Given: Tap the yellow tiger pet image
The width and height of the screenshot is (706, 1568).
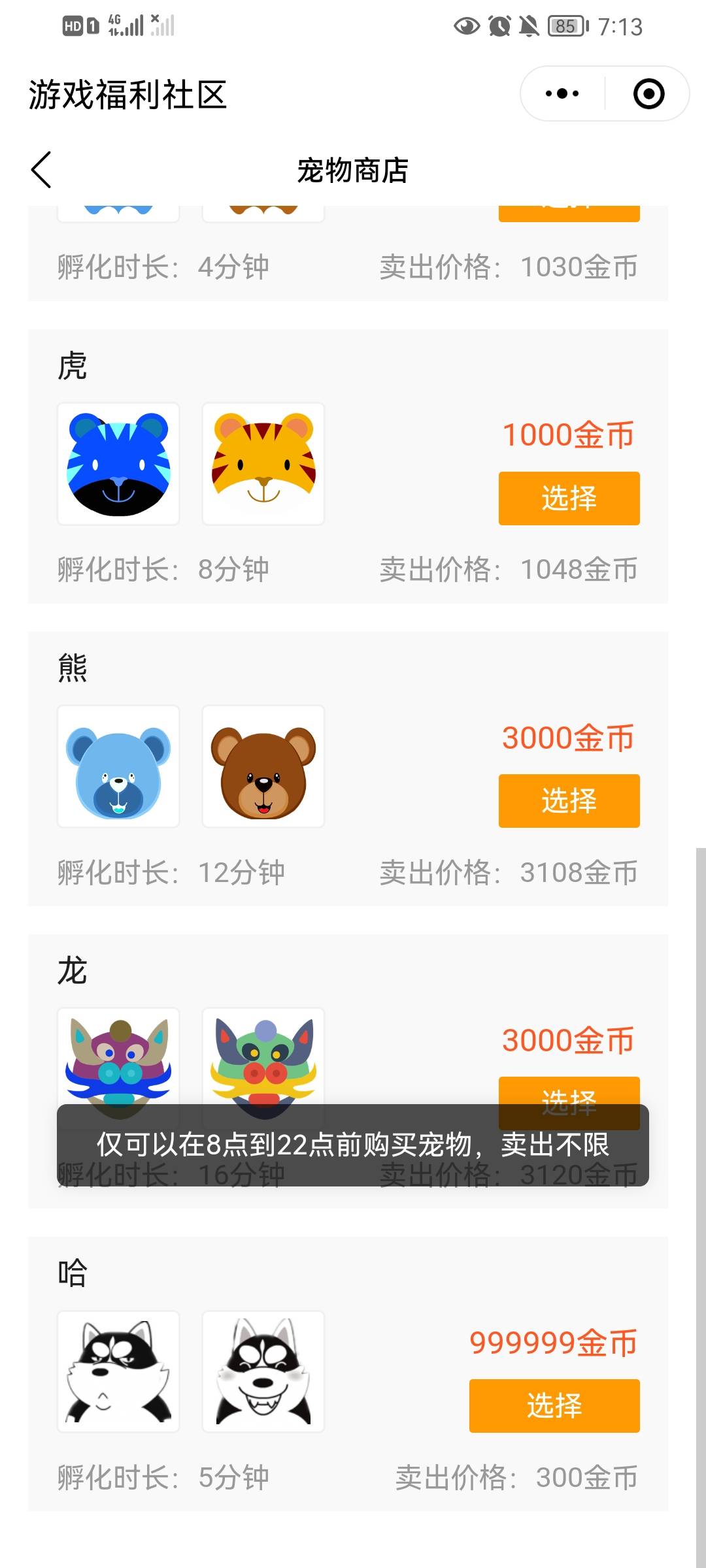Looking at the screenshot, I should (263, 464).
